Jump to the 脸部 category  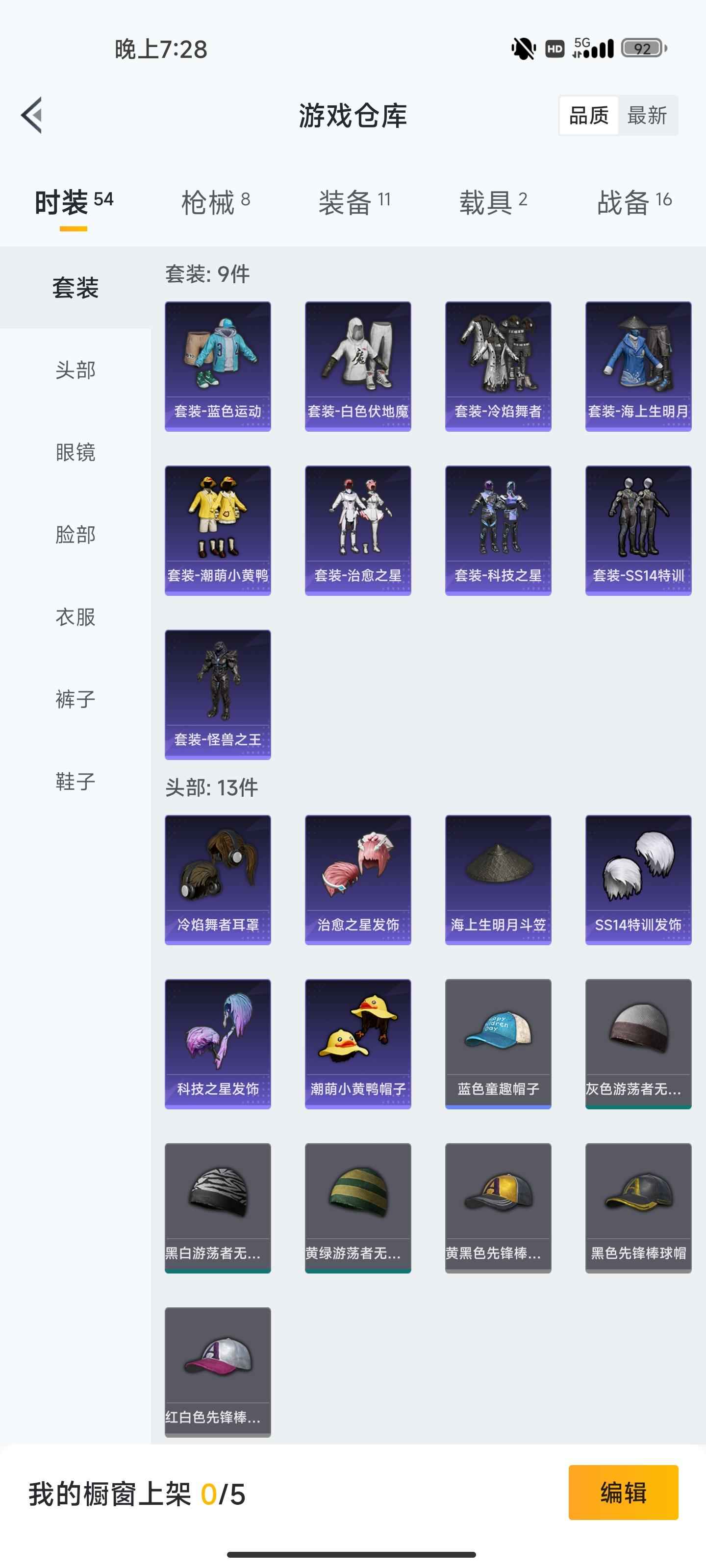[76, 535]
